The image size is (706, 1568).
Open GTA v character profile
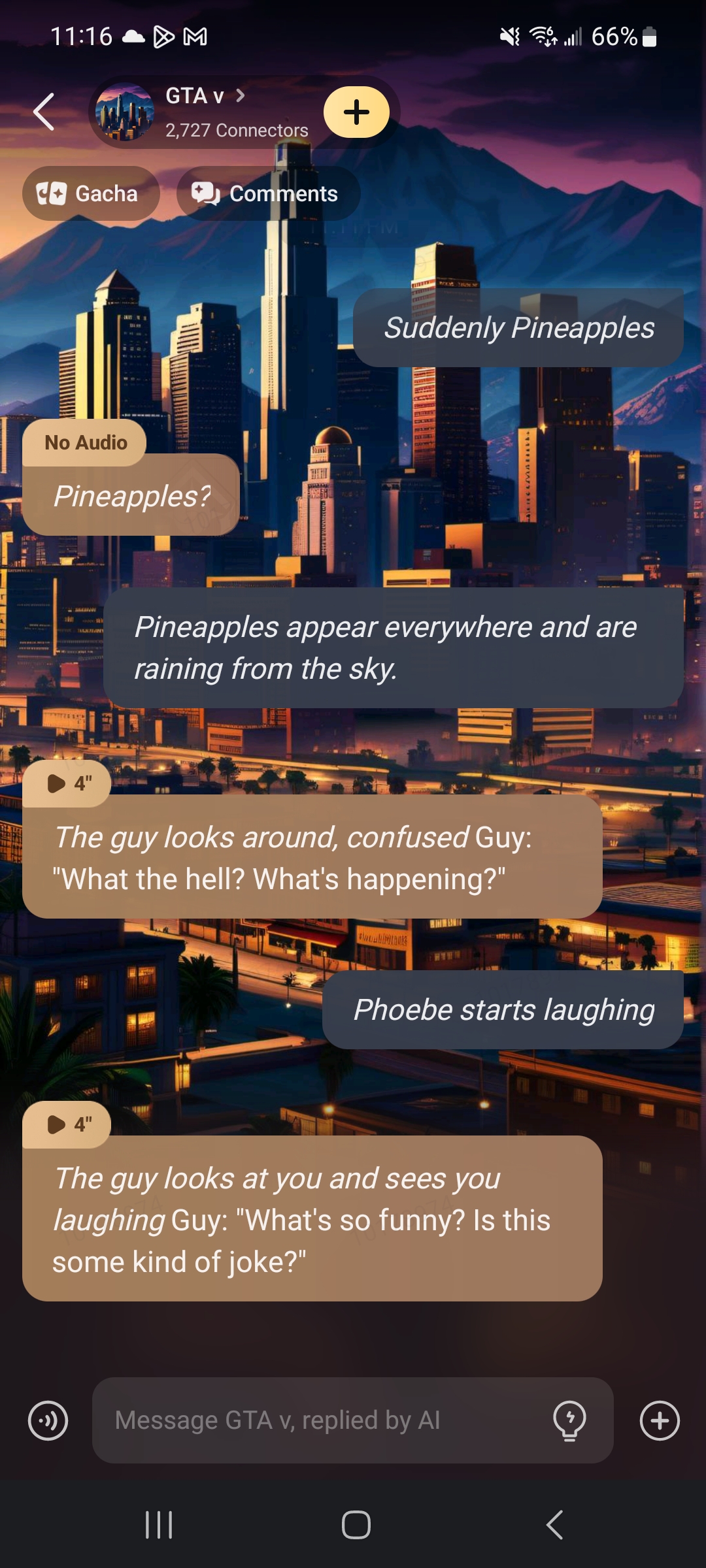point(203,111)
